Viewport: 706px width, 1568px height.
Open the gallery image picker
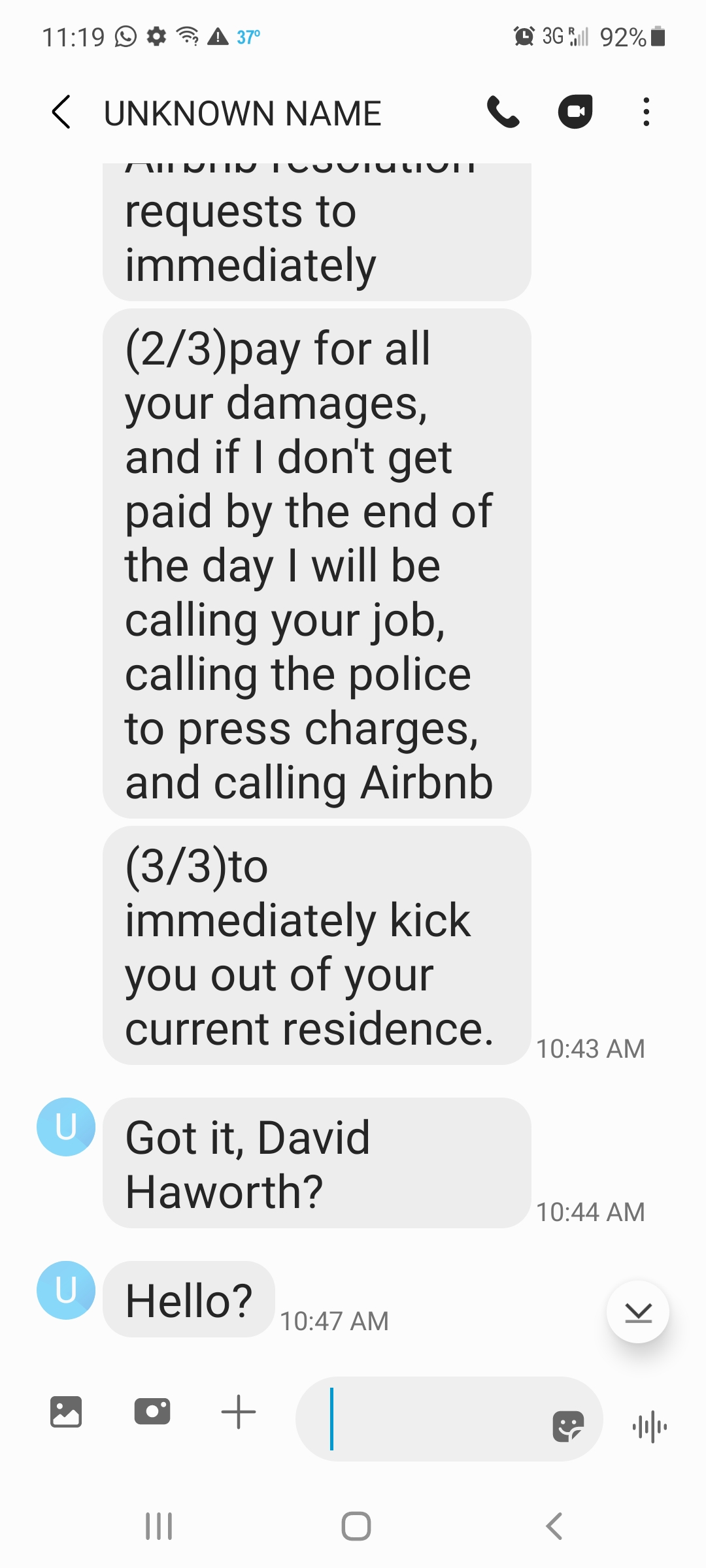coord(66,1412)
